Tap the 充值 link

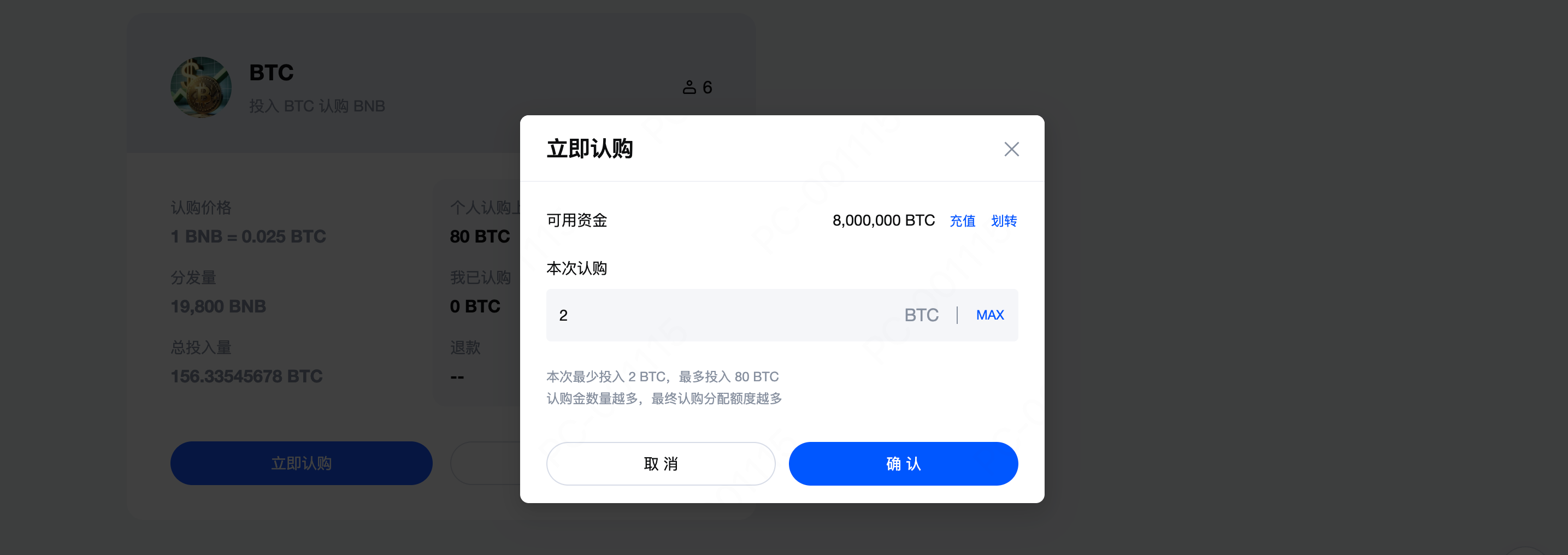962,221
